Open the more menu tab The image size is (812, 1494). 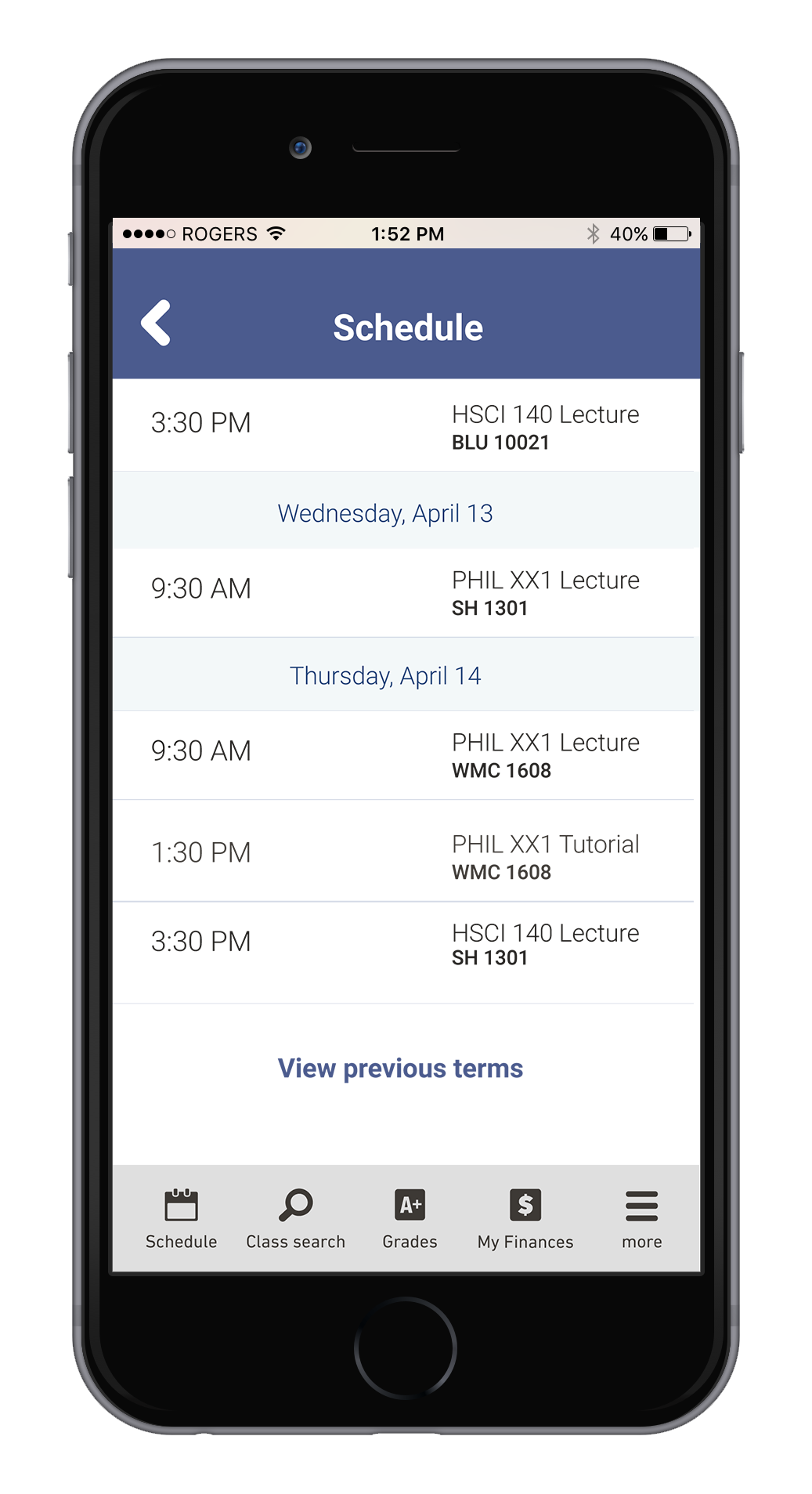[641, 1218]
